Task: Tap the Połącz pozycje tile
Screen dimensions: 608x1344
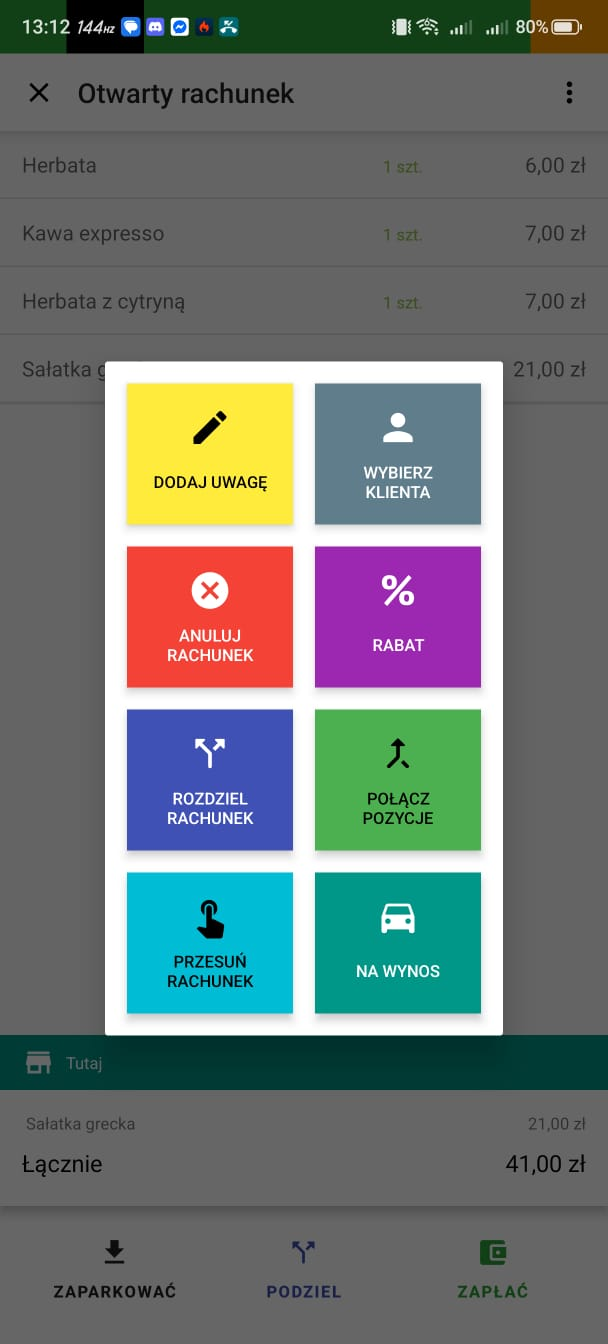Action: click(398, 780)
